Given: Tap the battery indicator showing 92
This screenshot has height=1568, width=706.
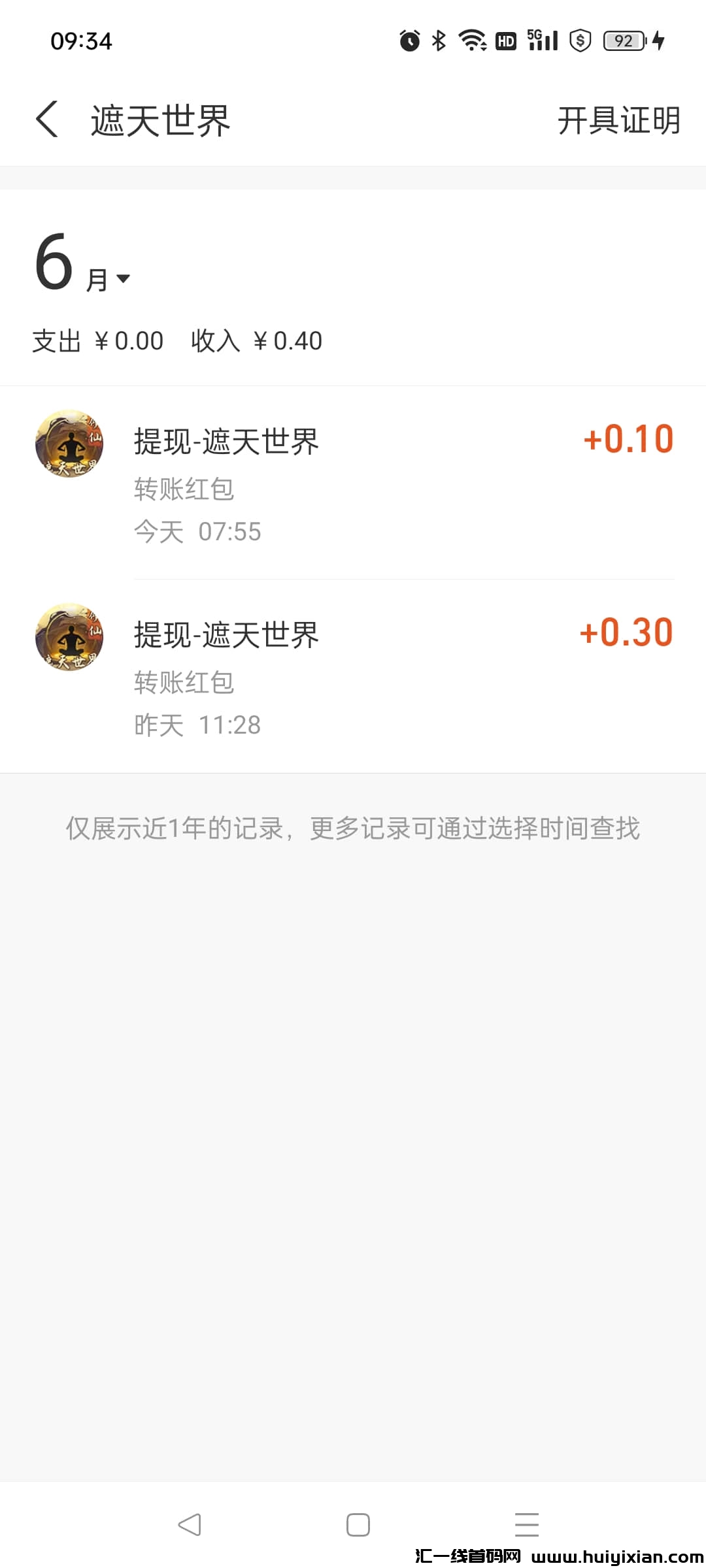Looking at the screenshot, I should tap(623, 41).
